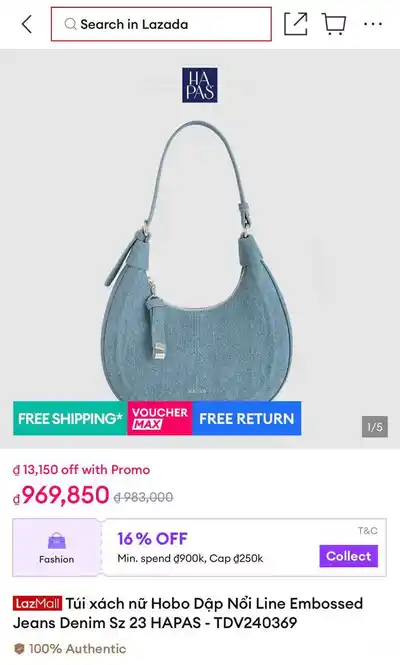Open the shopping cart
This screenshot has height=665, width=400.
point(334,24)
